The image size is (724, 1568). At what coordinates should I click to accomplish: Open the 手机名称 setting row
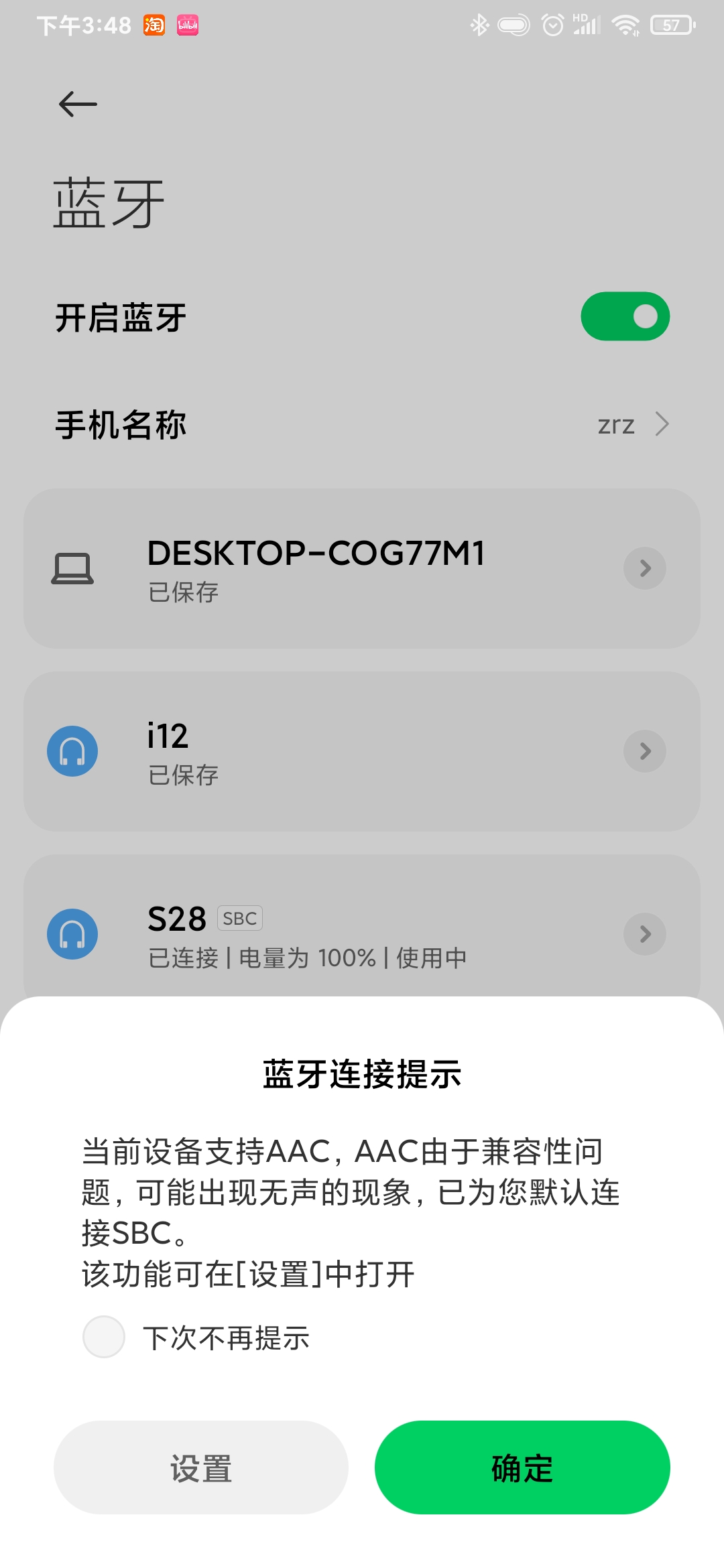(362, 425)
